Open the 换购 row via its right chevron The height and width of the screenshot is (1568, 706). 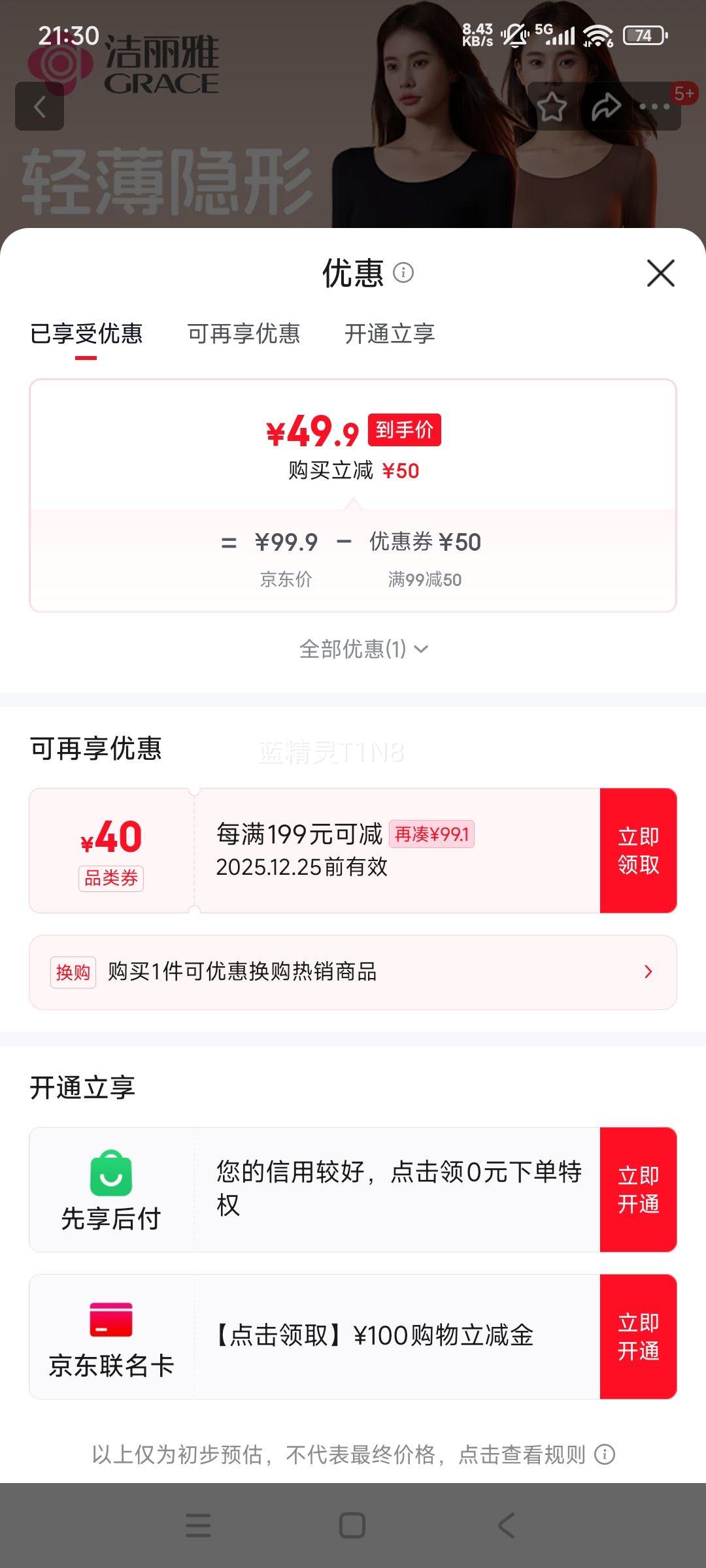(x=648, y=972)
